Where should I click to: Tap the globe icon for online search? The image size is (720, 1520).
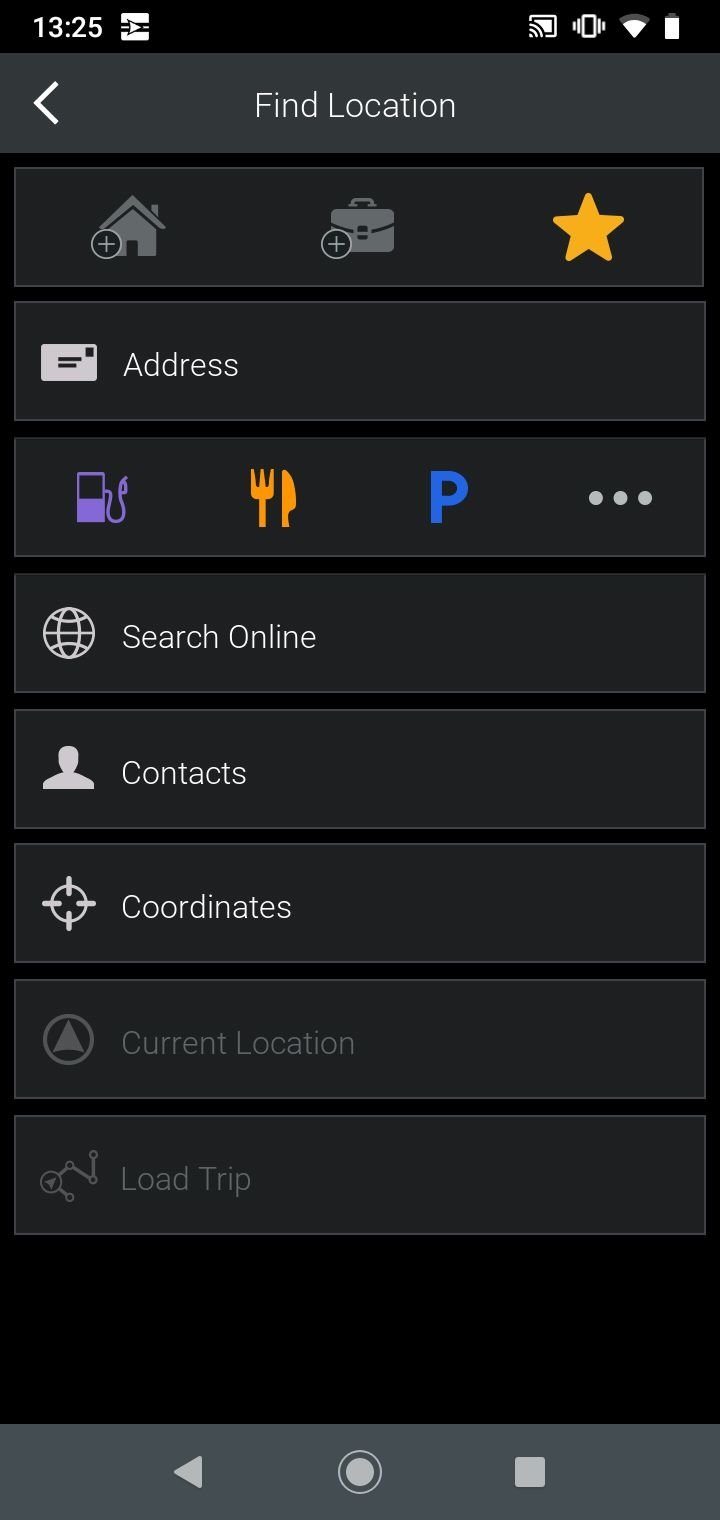(x=67, y=632)
